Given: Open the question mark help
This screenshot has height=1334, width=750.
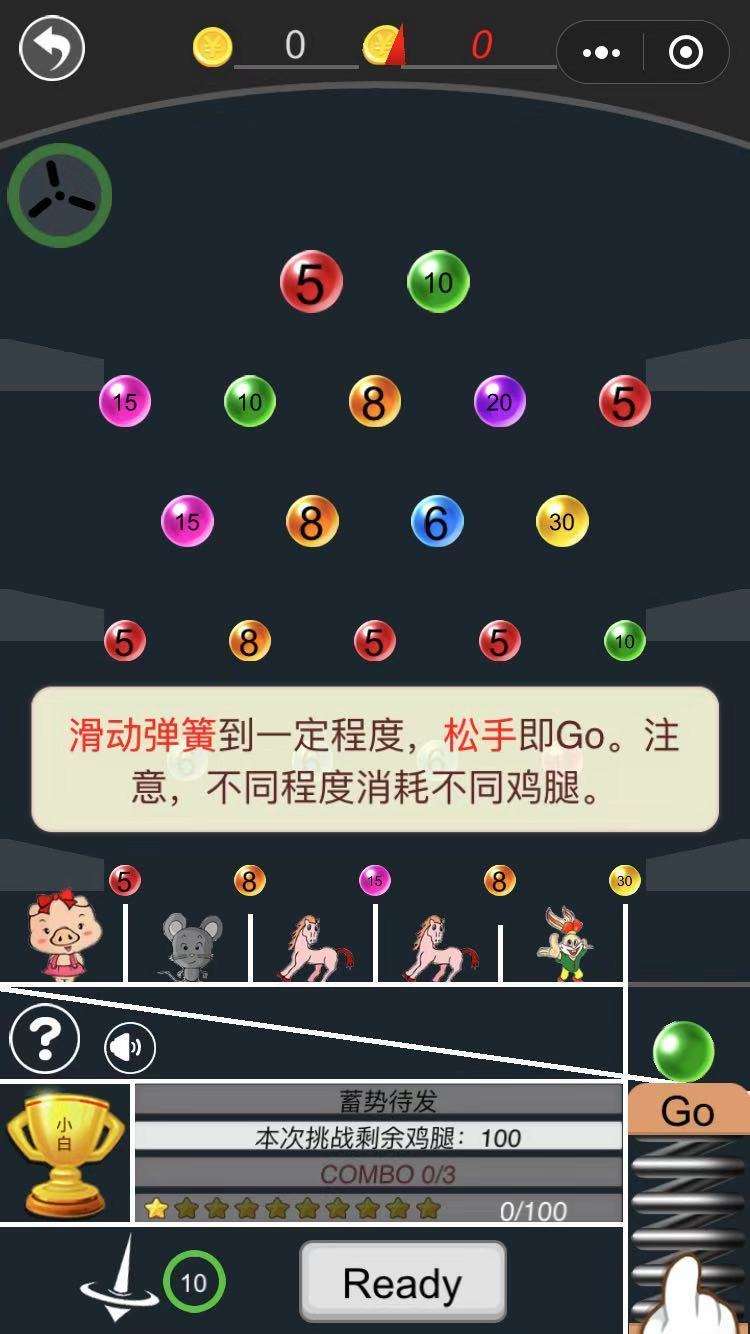Looking at the screenshot, I should (45, 1040).
